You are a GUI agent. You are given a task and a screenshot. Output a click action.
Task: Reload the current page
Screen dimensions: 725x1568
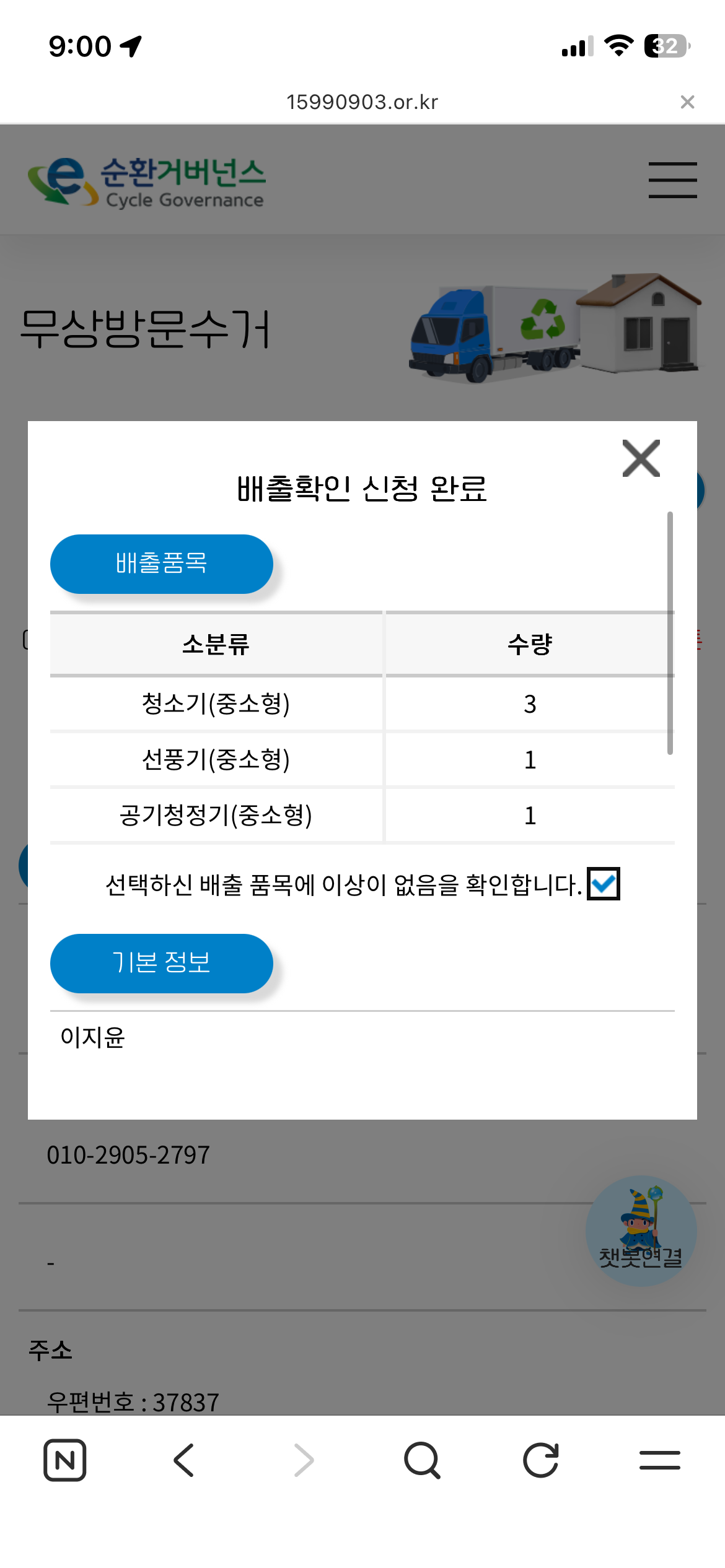541,1460
